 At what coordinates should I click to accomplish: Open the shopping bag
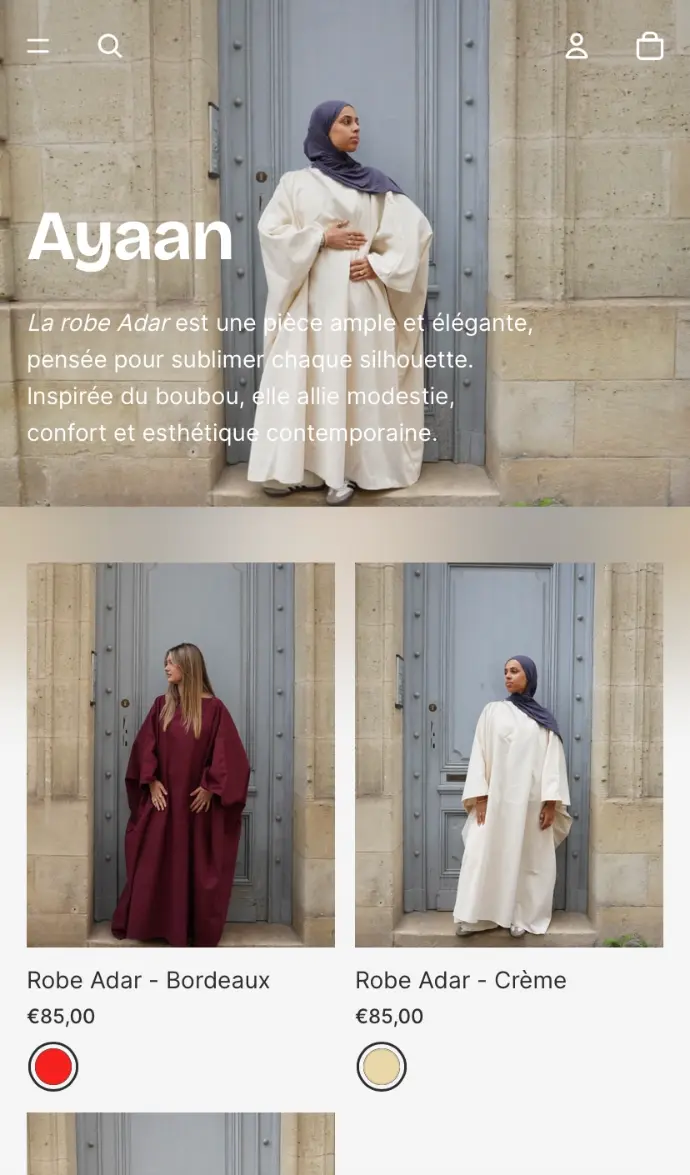click(x=650, y=46)
